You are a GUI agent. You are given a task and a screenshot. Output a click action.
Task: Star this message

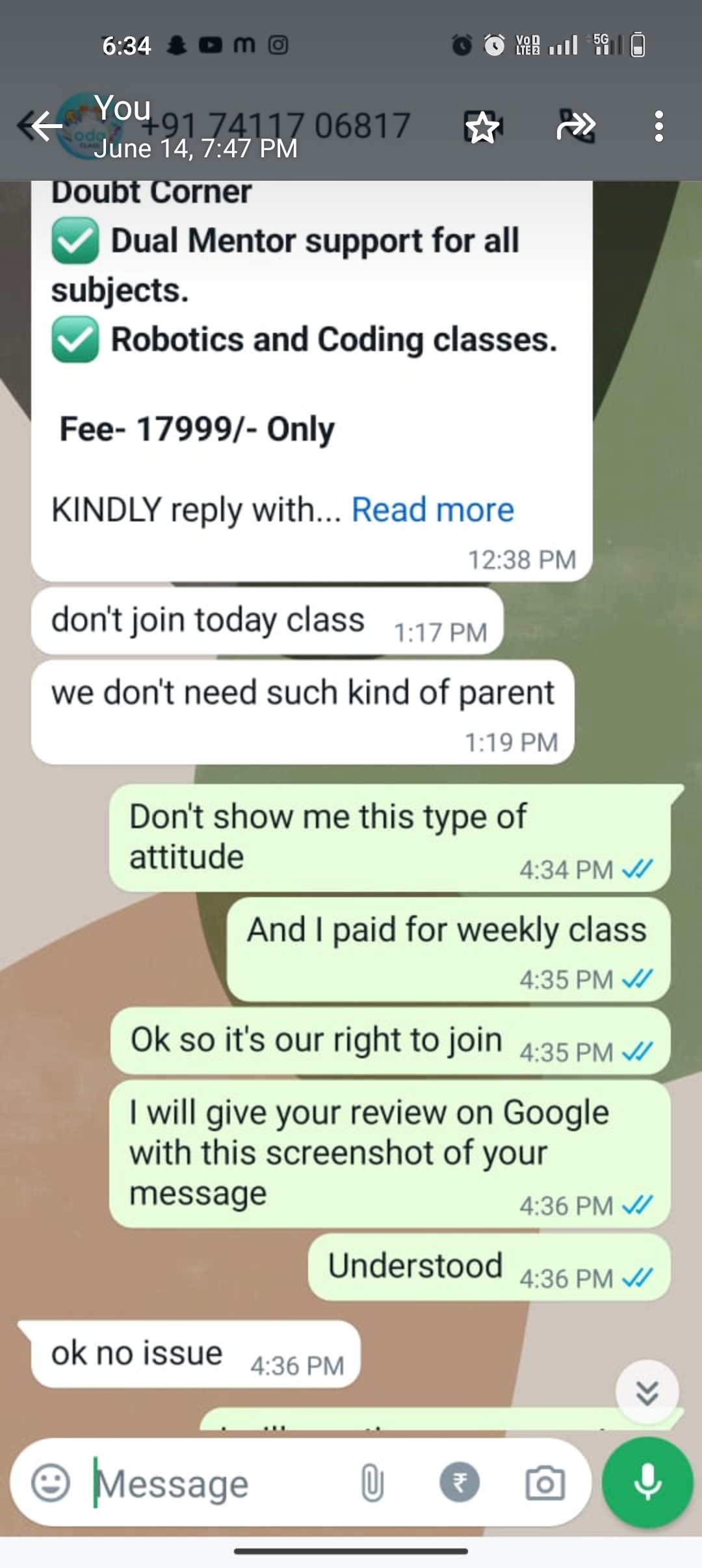(482, 127)
